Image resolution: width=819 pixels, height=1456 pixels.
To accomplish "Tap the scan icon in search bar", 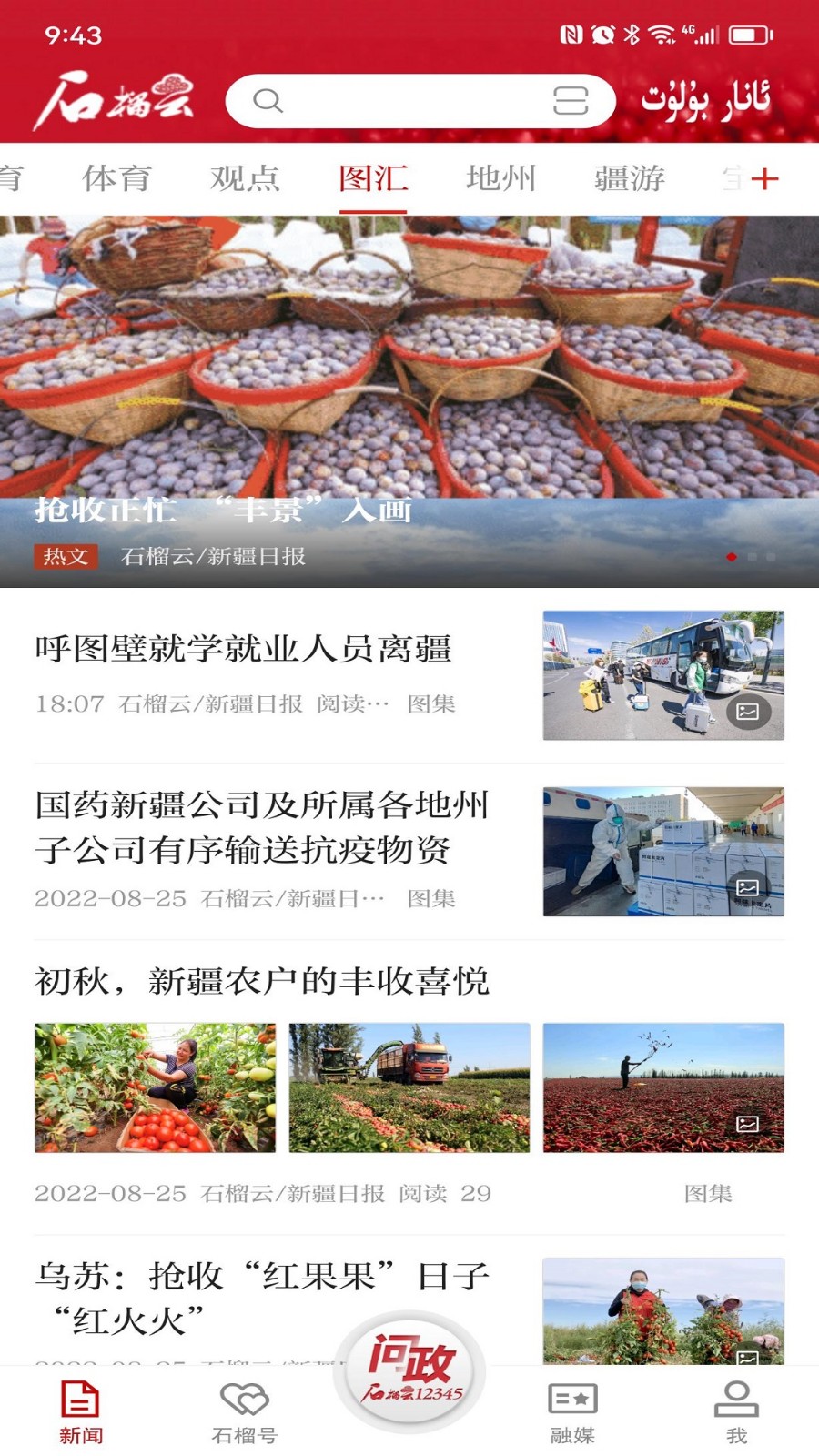I will [x=571, y=100].
